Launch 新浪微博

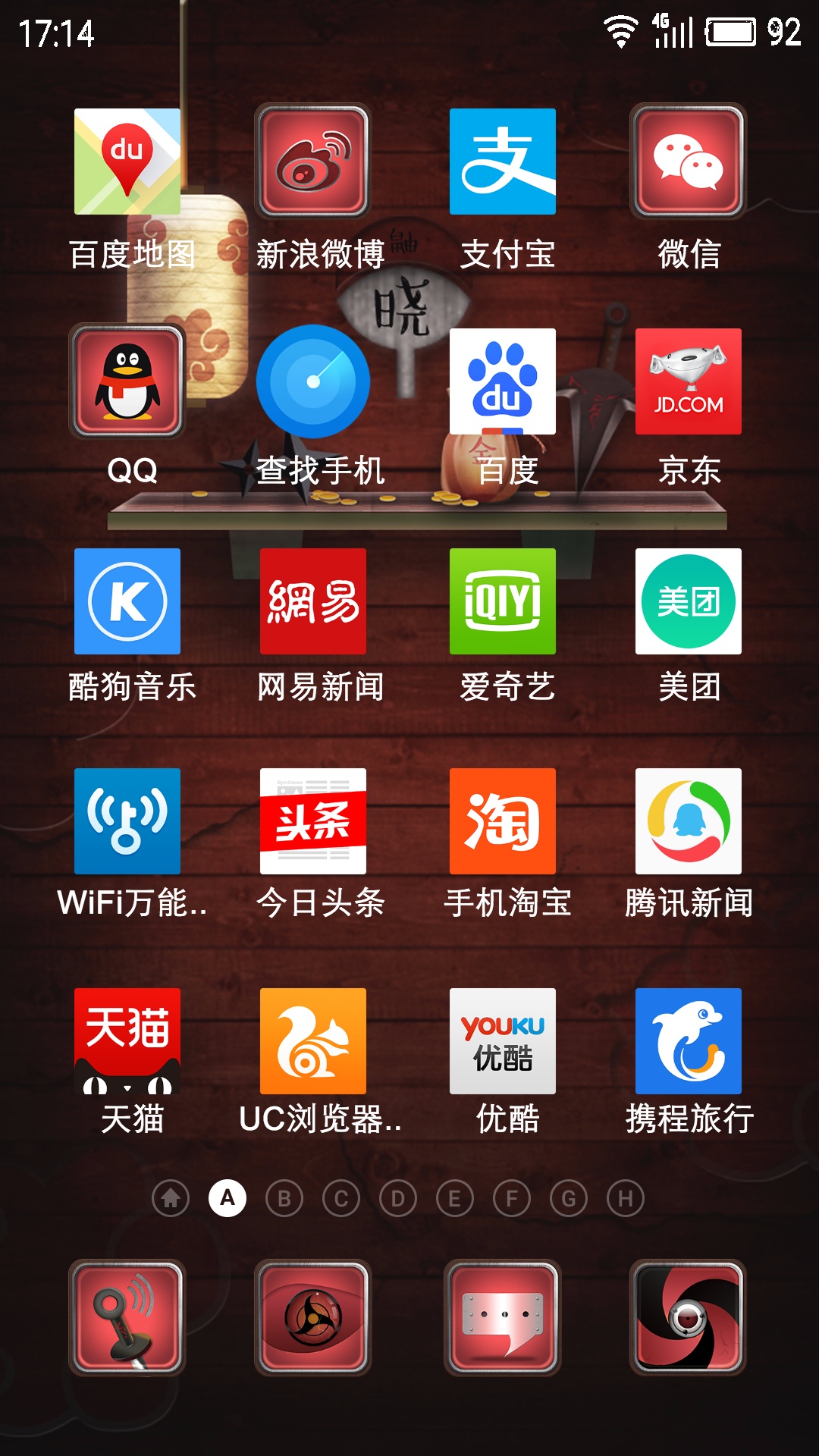tap(312, 162)
